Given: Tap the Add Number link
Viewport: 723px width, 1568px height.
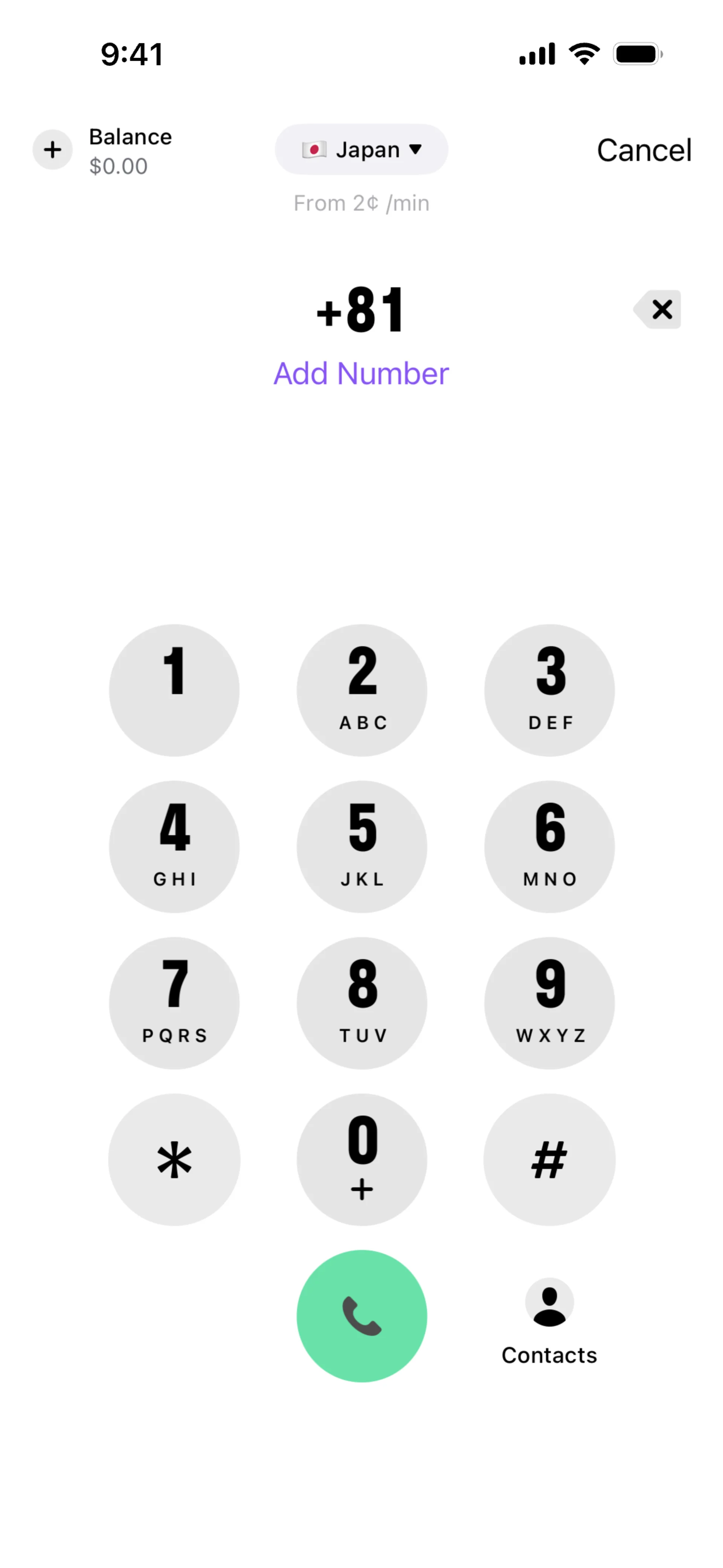Looking at the screenshot, I should [x=361, y=373].
